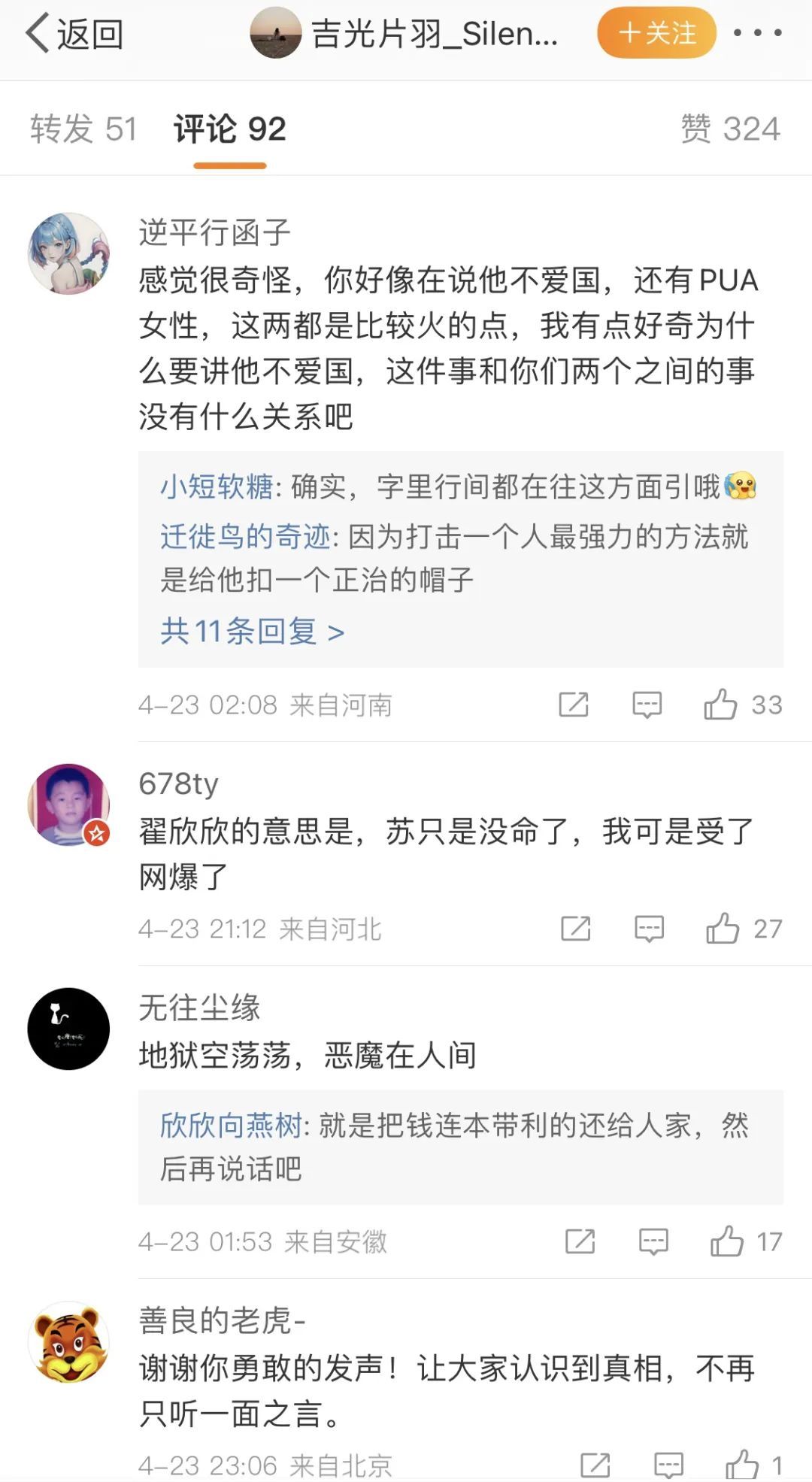Like 678ty's comment

click(x=723, y=929)
